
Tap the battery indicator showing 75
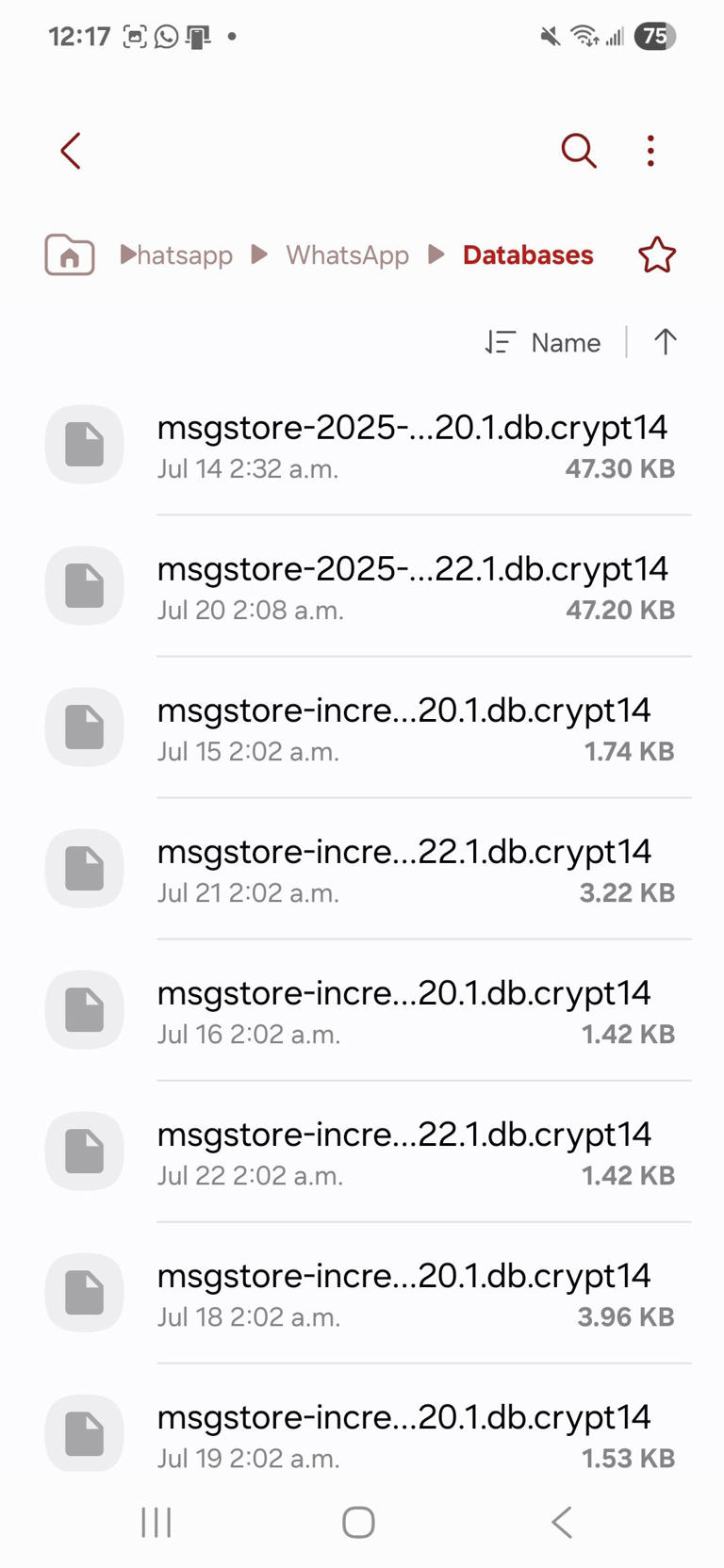(x=657, y=37)
